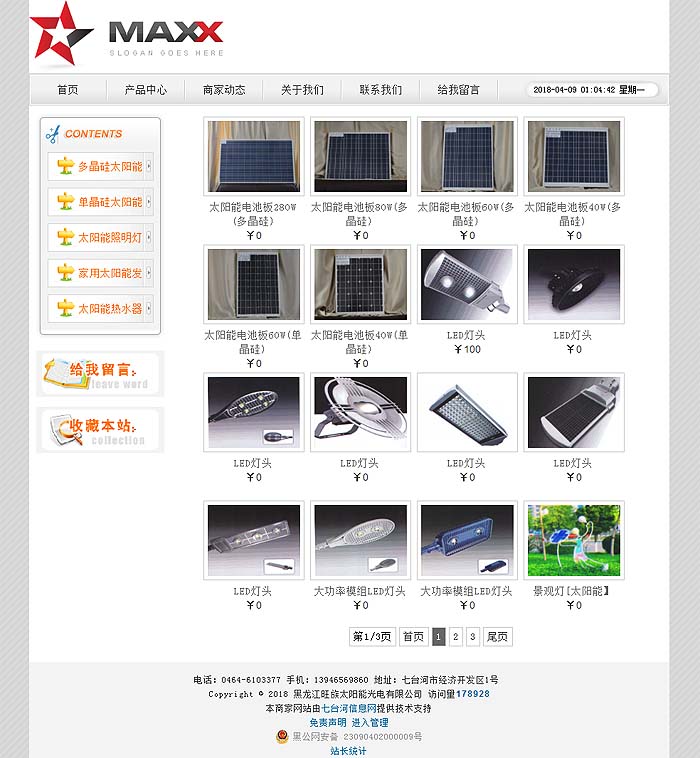The height and width of the screenshot is (758, 700).
Task: Open the 进入管理 admin link
Action: pos(370,722)
